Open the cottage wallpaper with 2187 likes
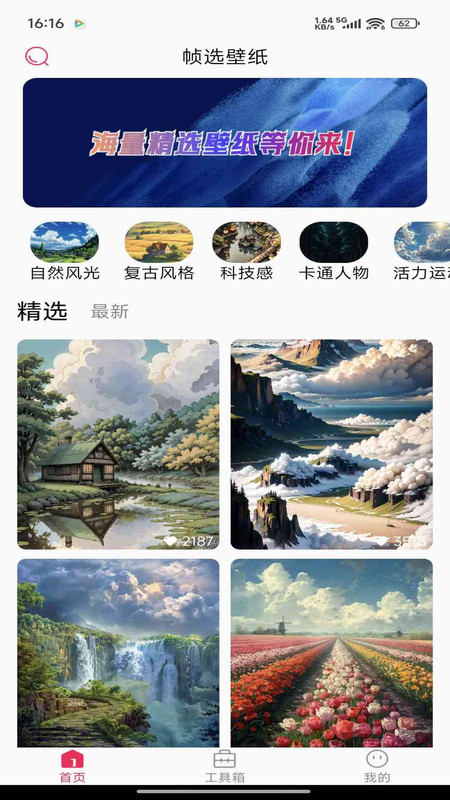450x800 pixels. (x=118, y=444)
